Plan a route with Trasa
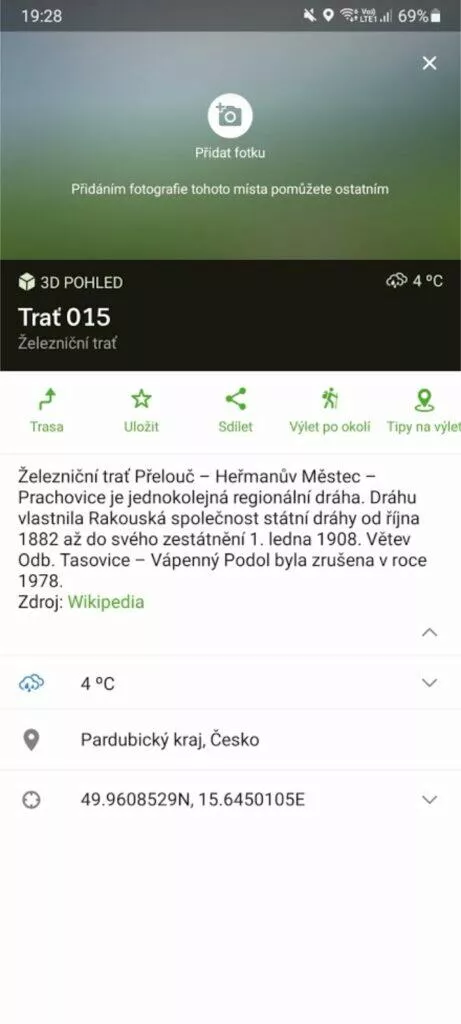 pos(47,411)
